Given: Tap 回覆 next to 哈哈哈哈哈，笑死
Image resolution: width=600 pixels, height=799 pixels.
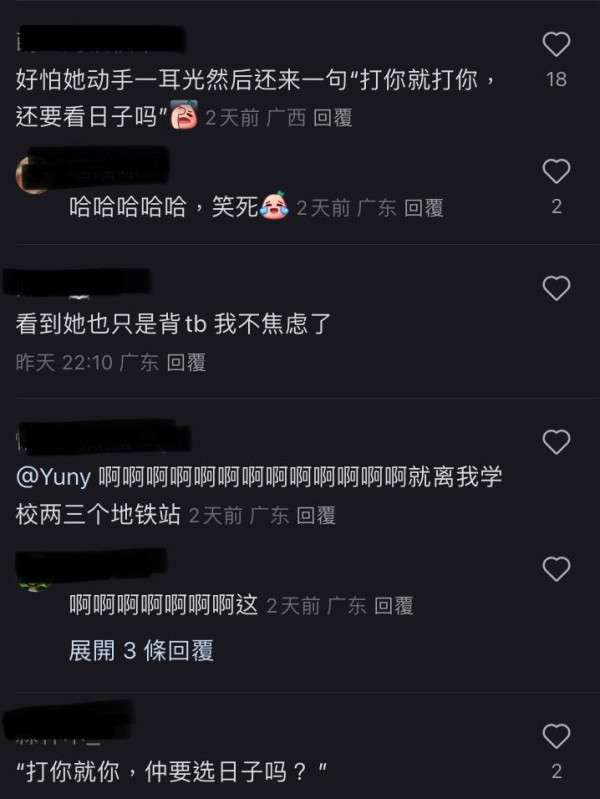Looking at the screenshot, I should 423,208.
